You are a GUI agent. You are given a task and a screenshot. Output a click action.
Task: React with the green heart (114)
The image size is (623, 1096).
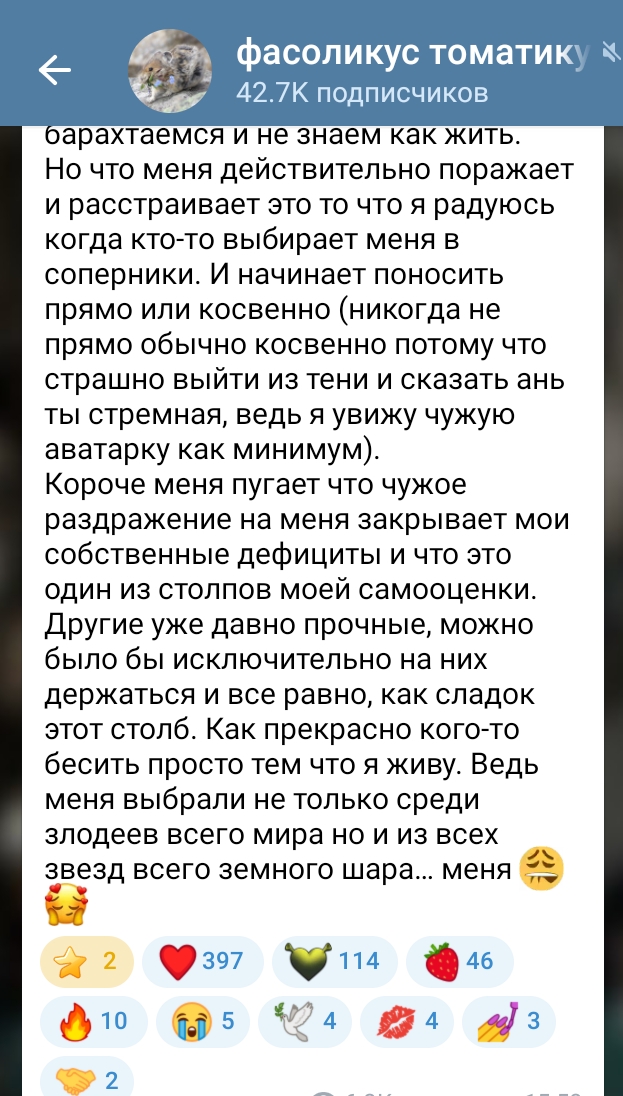pyautogui.click(x=333, y=961)
